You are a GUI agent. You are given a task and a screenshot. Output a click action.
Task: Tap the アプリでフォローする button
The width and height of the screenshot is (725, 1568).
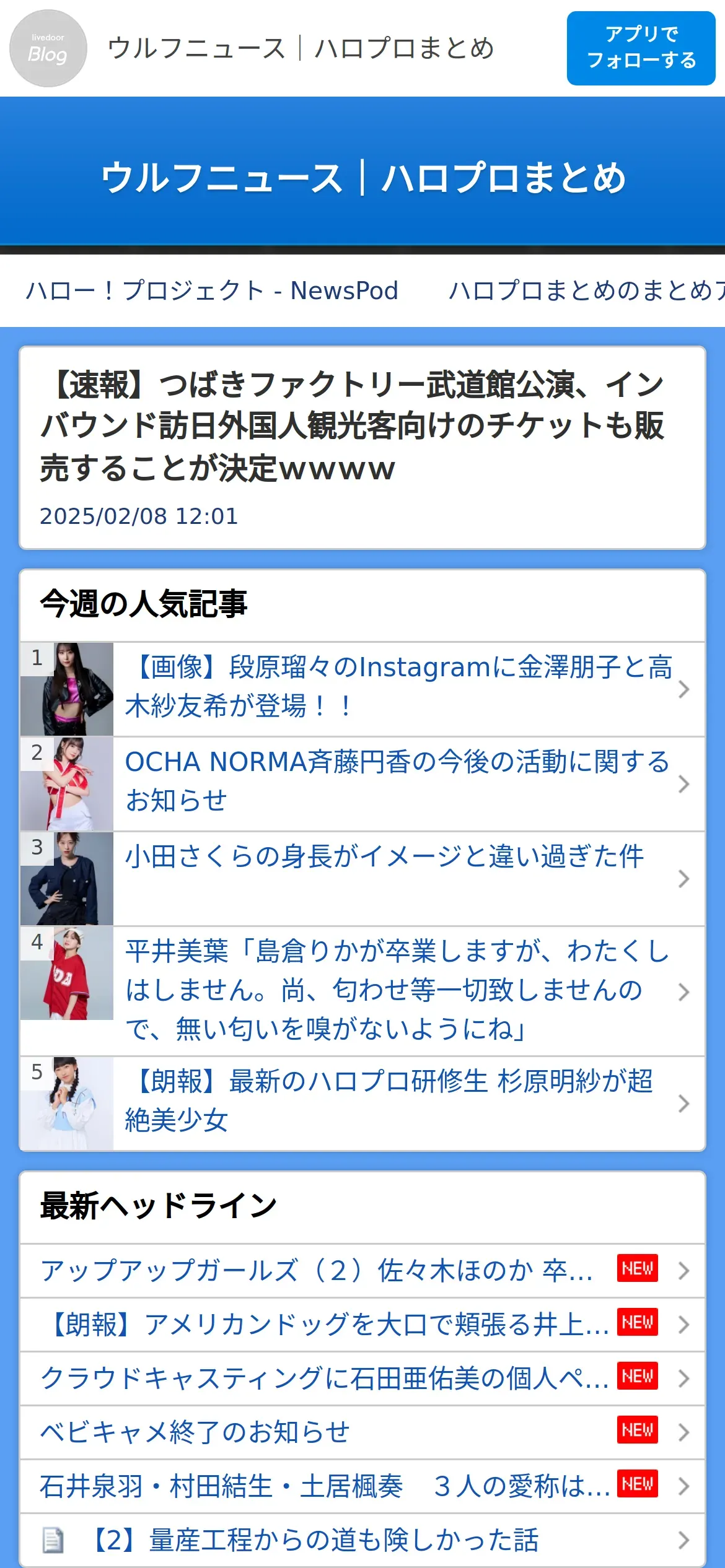click(641, 48)
